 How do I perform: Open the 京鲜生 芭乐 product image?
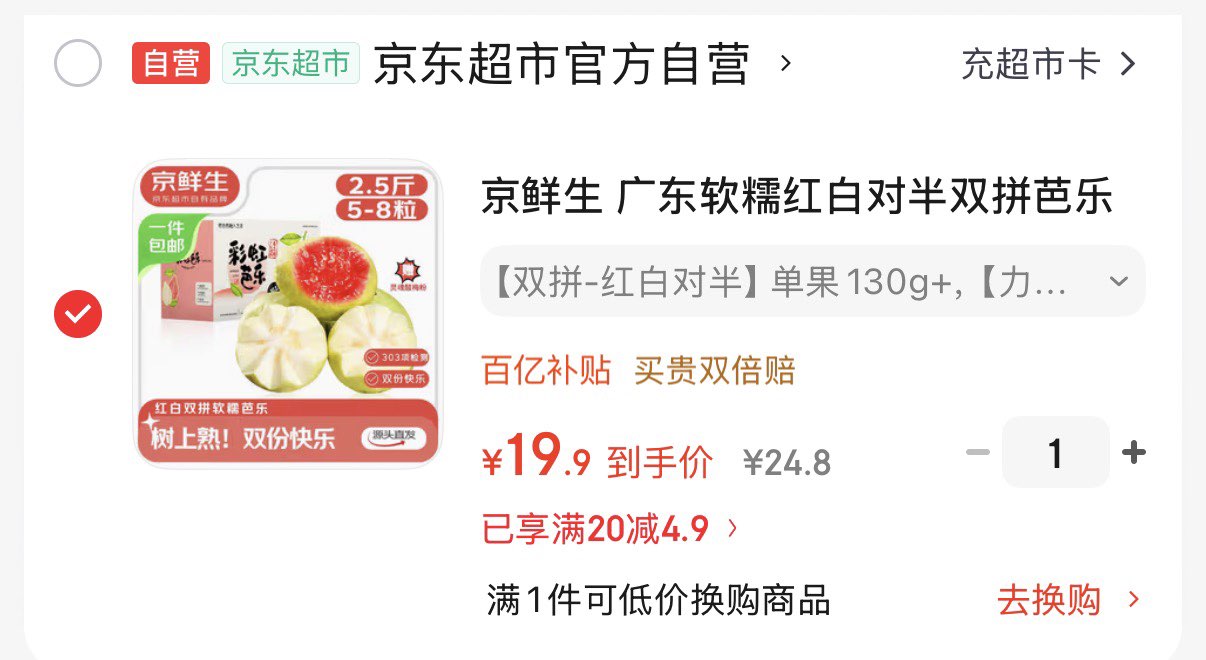pyautogui.click(x=287, y=314)
